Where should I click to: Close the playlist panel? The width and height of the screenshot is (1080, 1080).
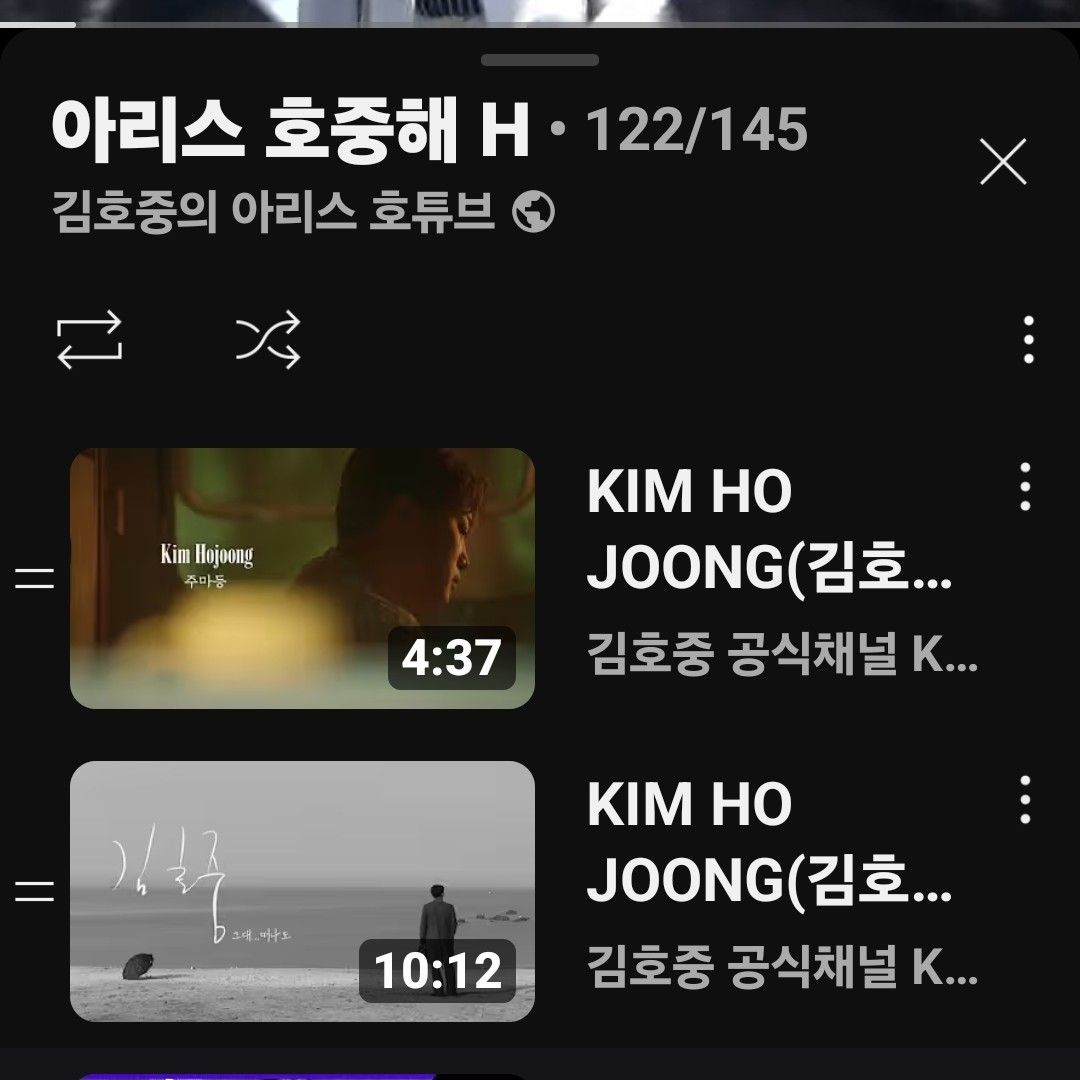pos(1003,163)
